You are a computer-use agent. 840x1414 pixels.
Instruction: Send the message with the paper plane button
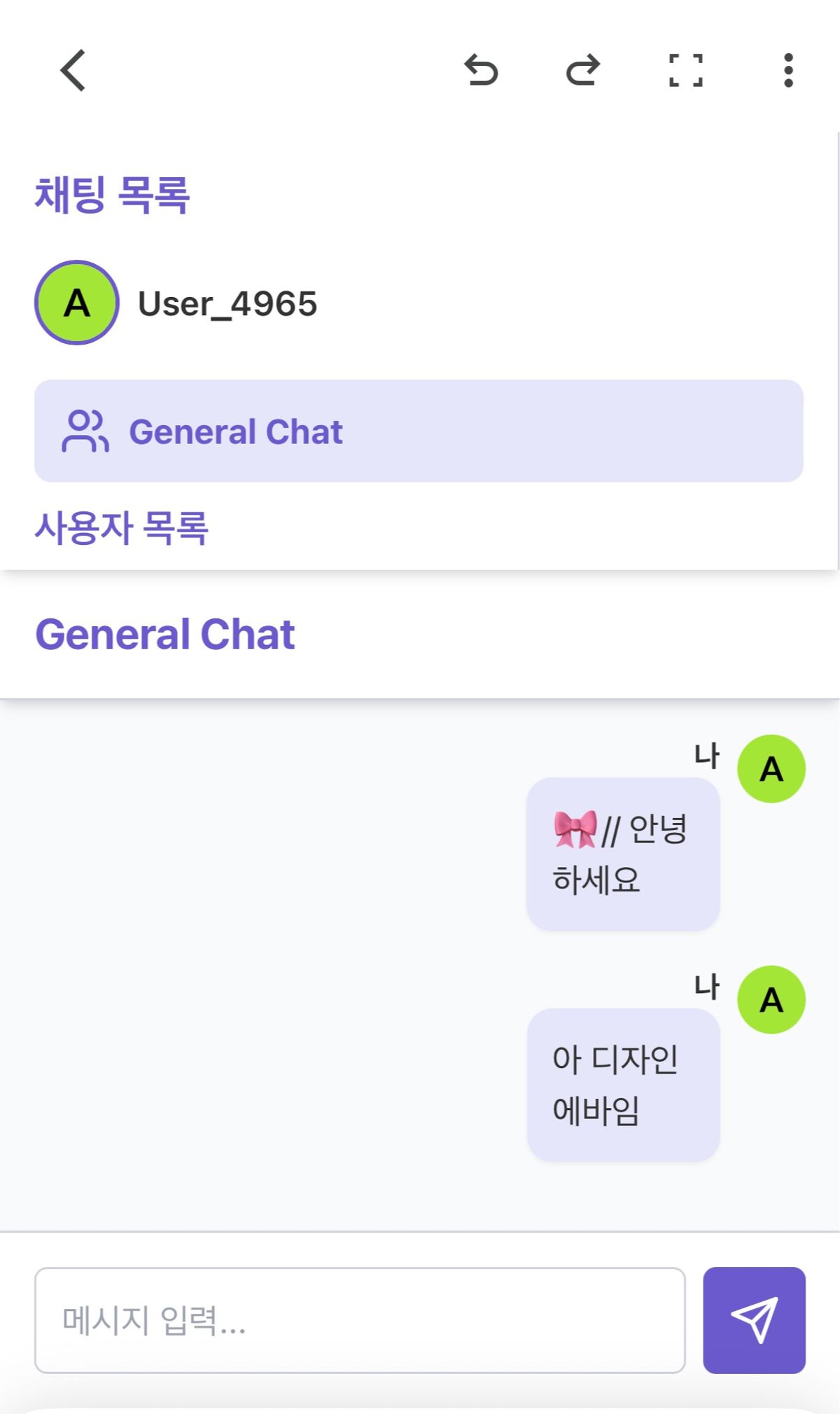(754, 1320)
